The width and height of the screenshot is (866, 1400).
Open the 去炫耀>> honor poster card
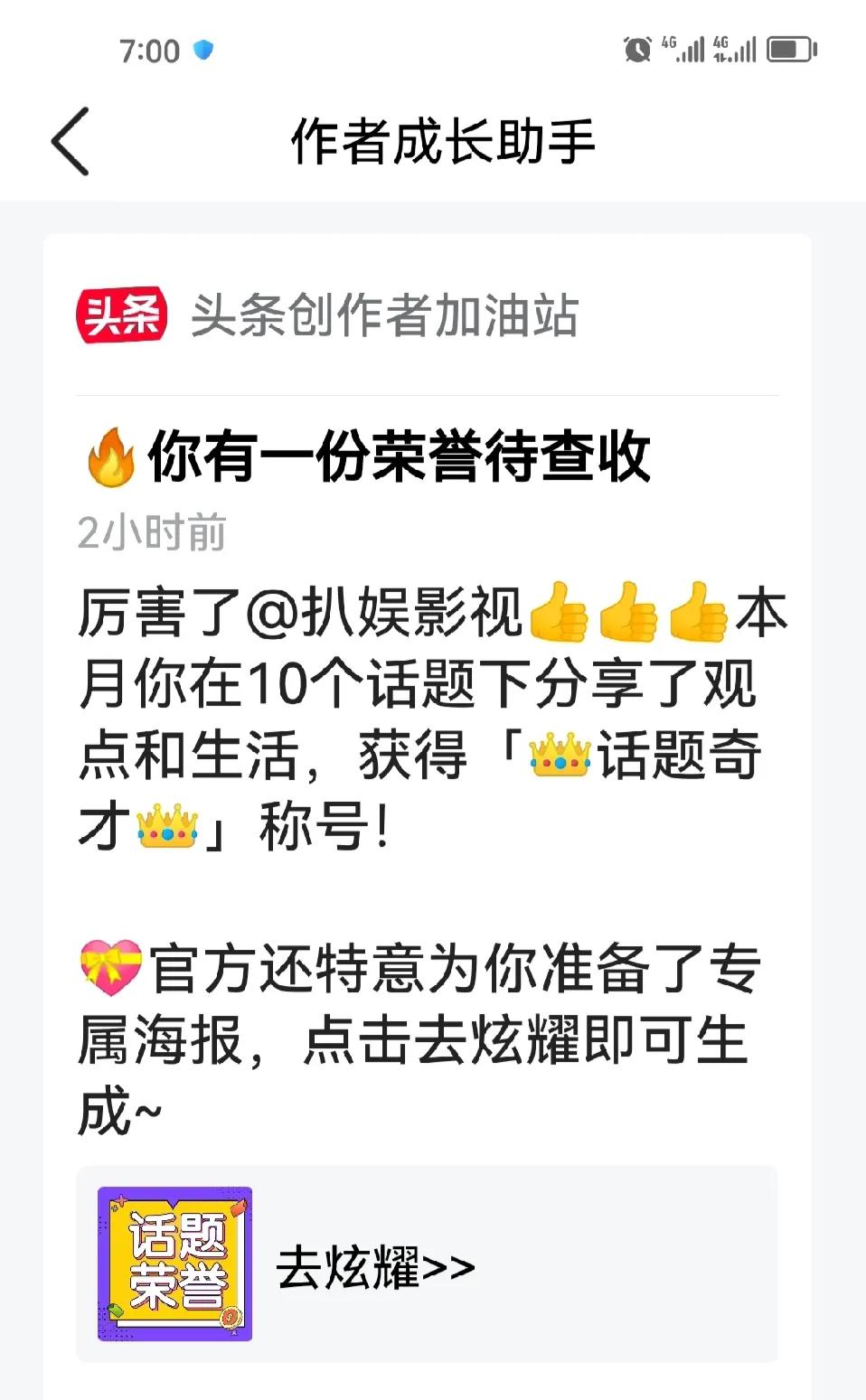426,1264
